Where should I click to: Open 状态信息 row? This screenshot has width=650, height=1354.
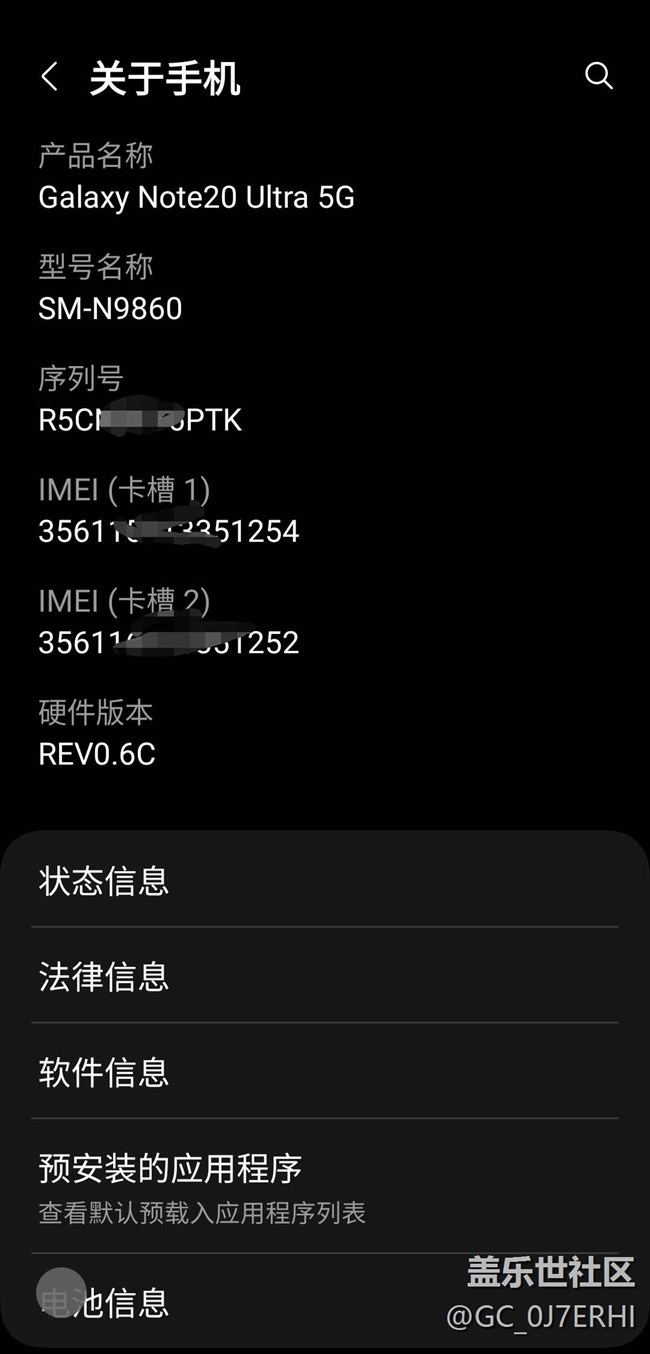[325, 881]
